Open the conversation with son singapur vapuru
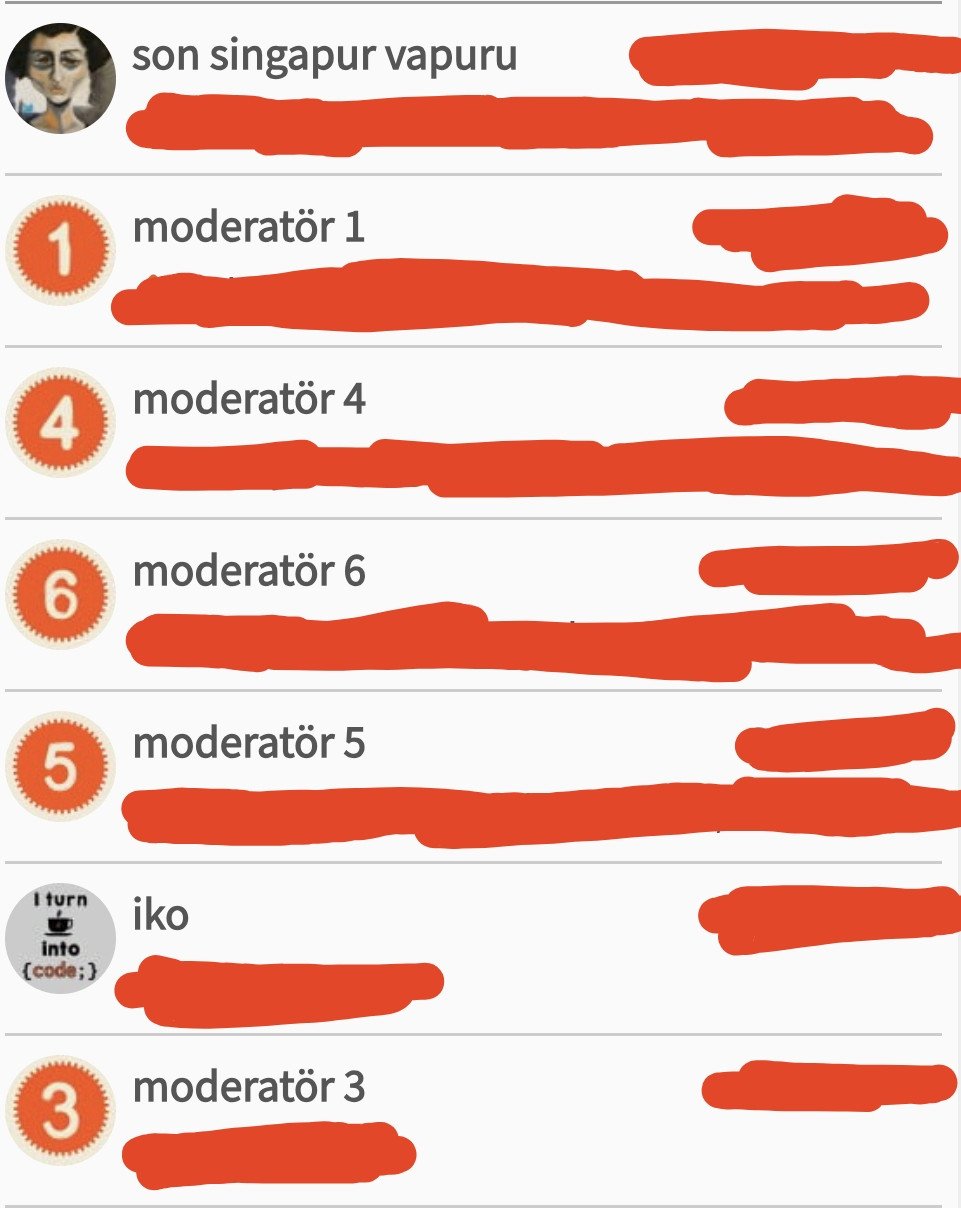 point(324,56)
